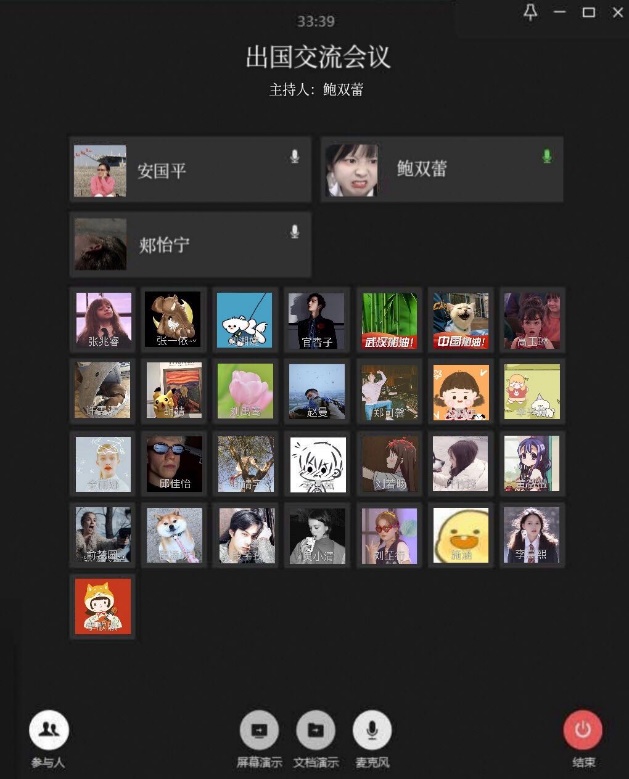Start 文档演示 document presentation
The image size is (629, 779).
(x=316, y=731)
